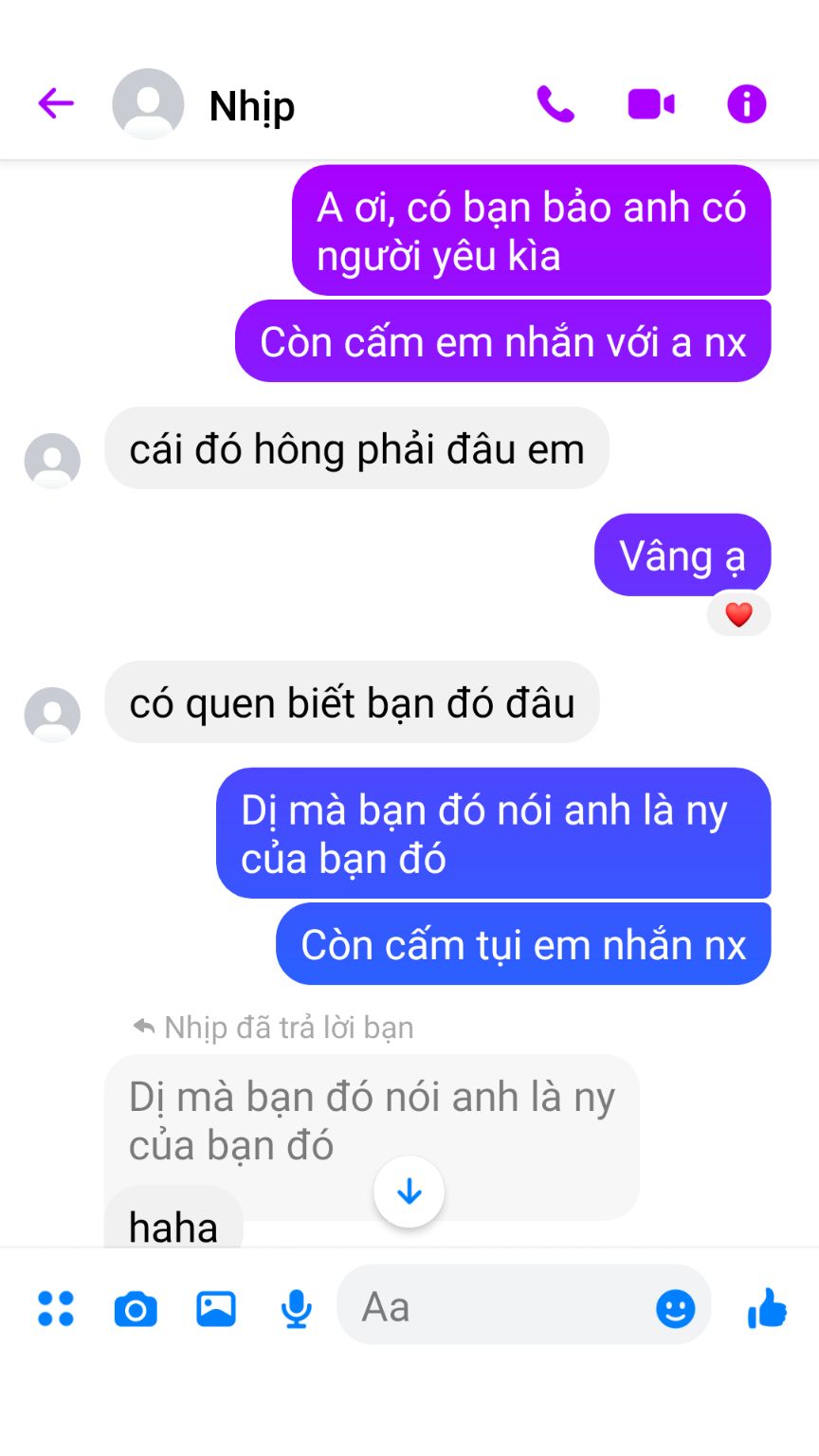Open Nhịp's profile from header avatar
Image resolution: width=819 pixels, height=1456 pixels.
(148, 104)
